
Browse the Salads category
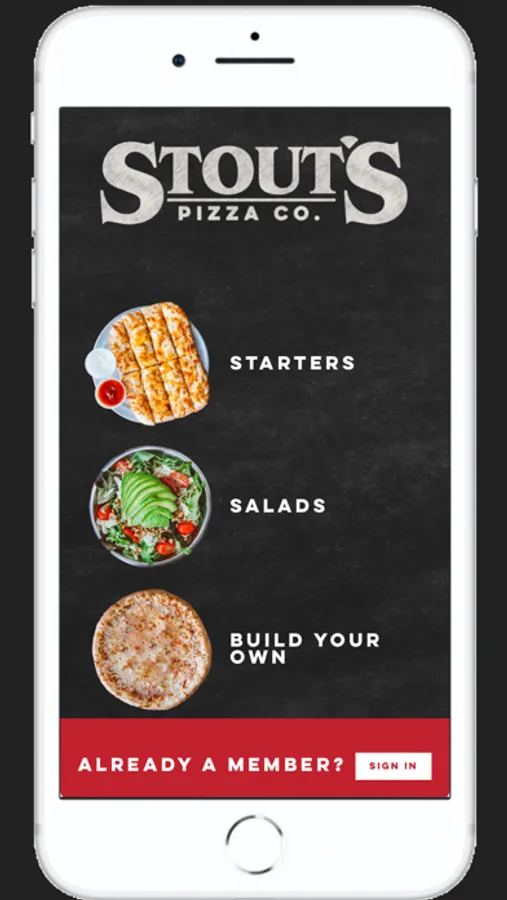[278, 506]
